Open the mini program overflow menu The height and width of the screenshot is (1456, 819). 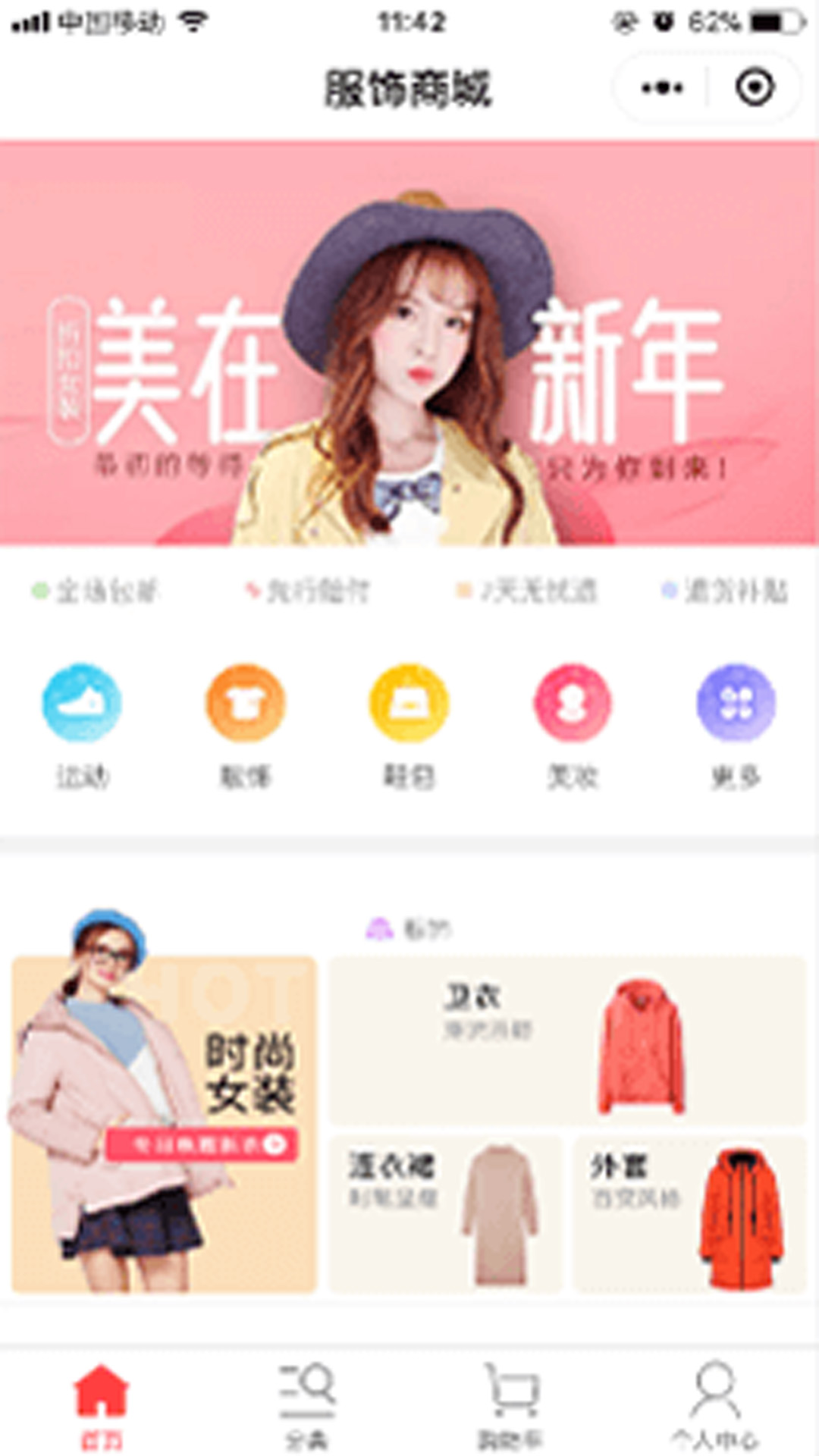click(x=662, y=88)
